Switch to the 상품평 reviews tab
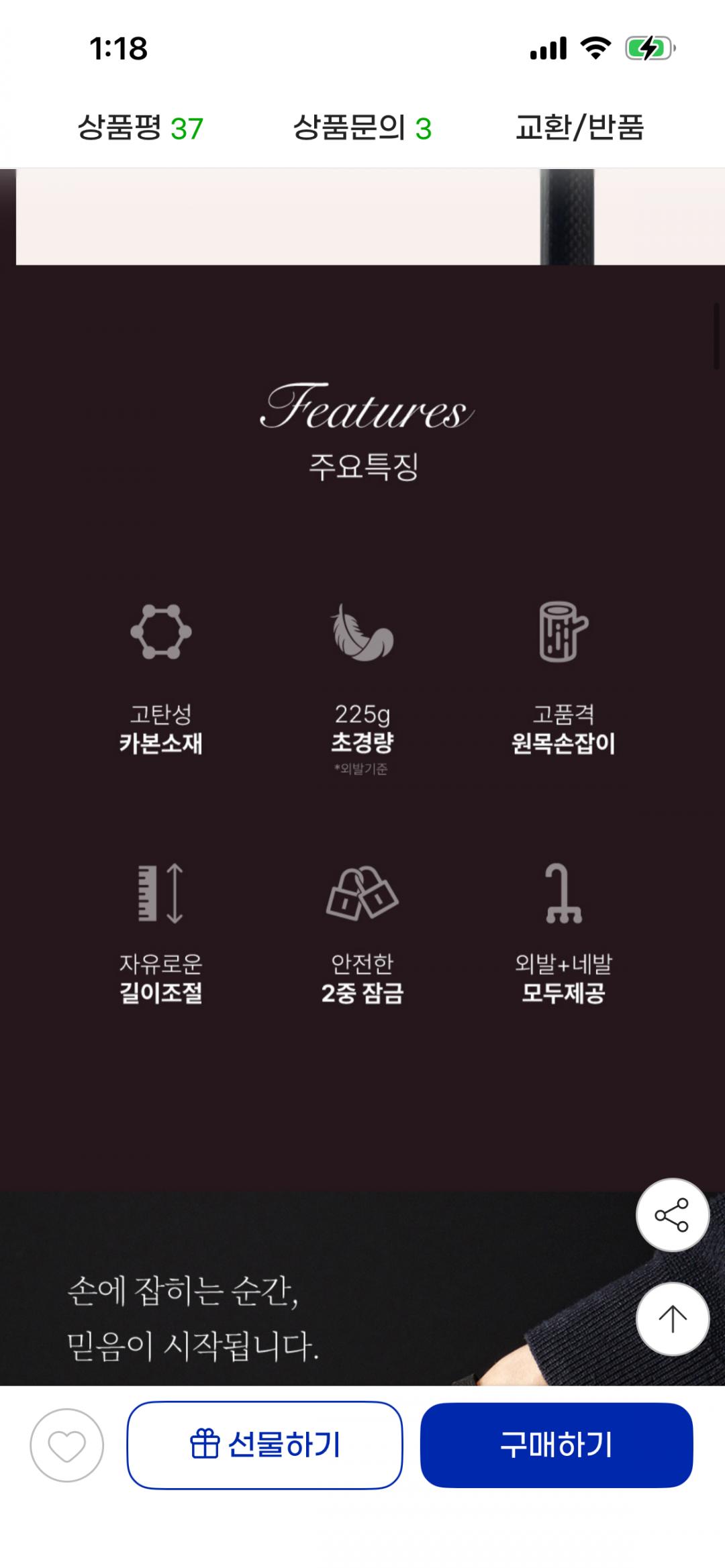 tap(140, 127)
